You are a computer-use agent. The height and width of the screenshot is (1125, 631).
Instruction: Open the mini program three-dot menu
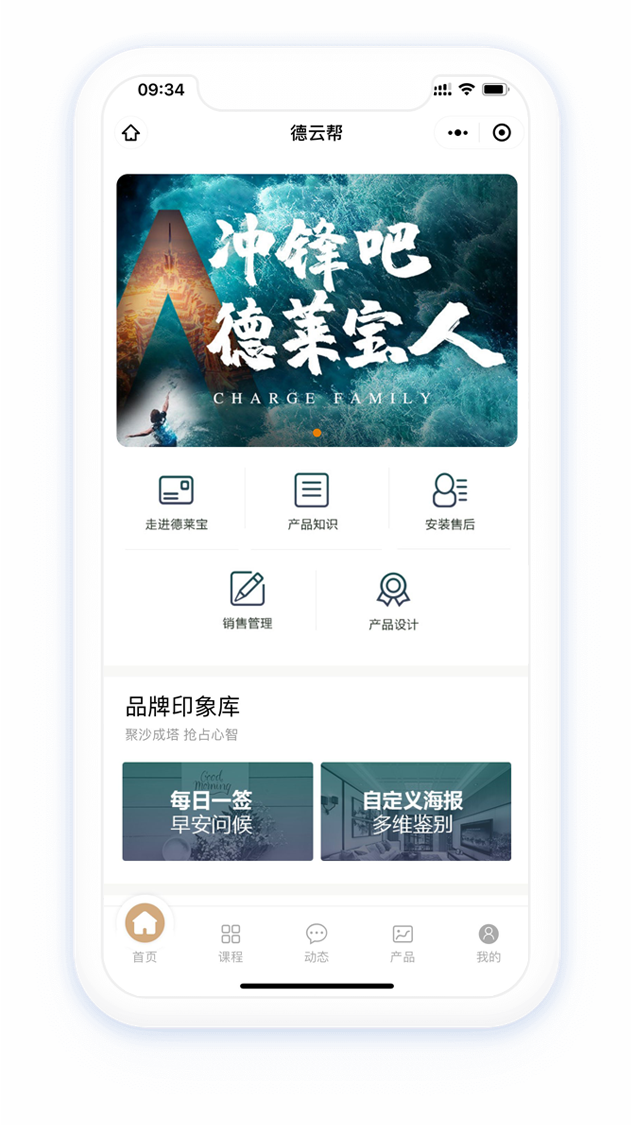(x=457, y=133)
